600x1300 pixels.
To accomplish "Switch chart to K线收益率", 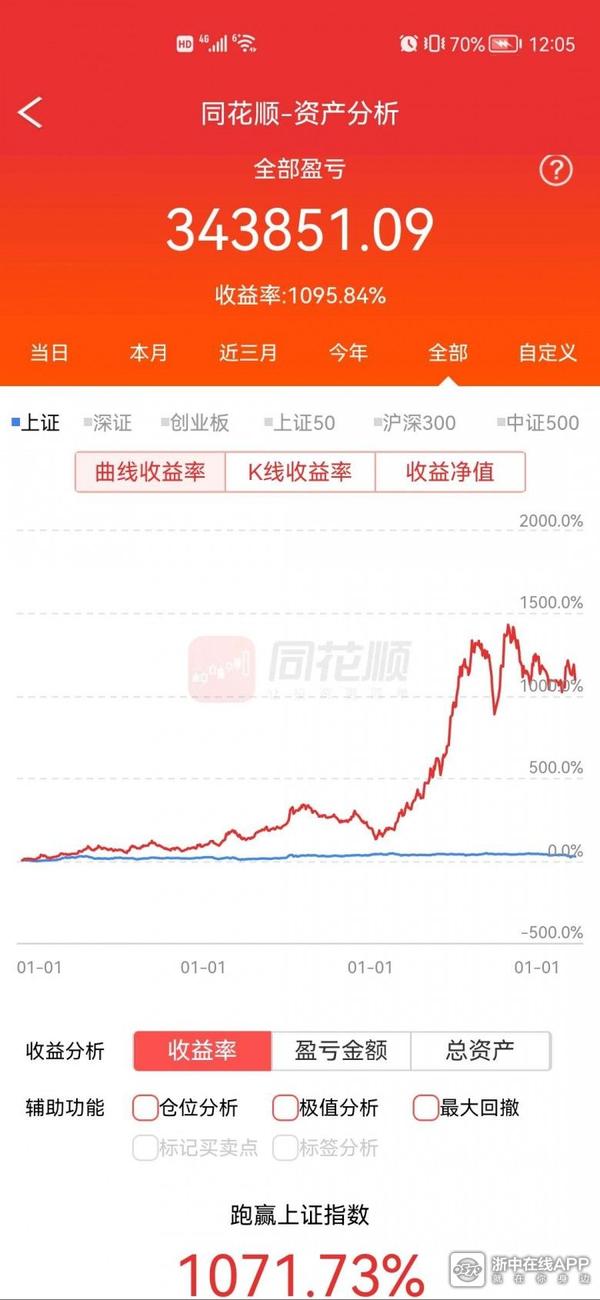I will pyautogui.click(x=300, y=472).
